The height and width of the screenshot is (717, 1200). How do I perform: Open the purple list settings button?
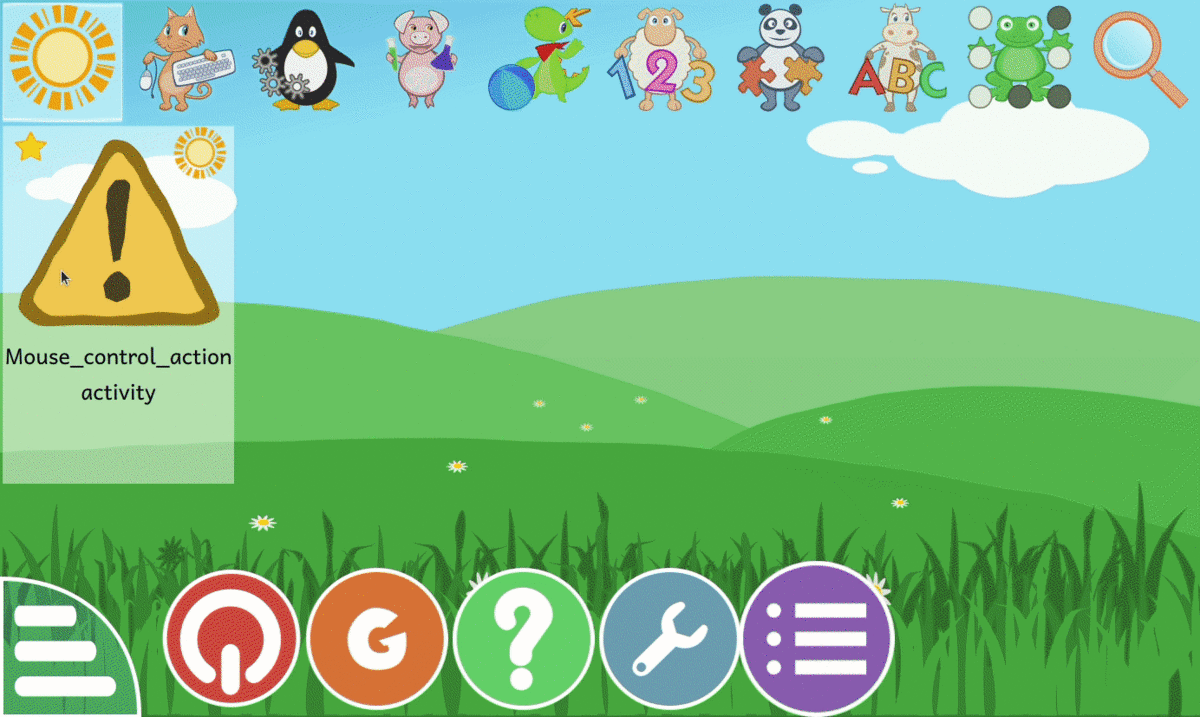coord(816,638)
